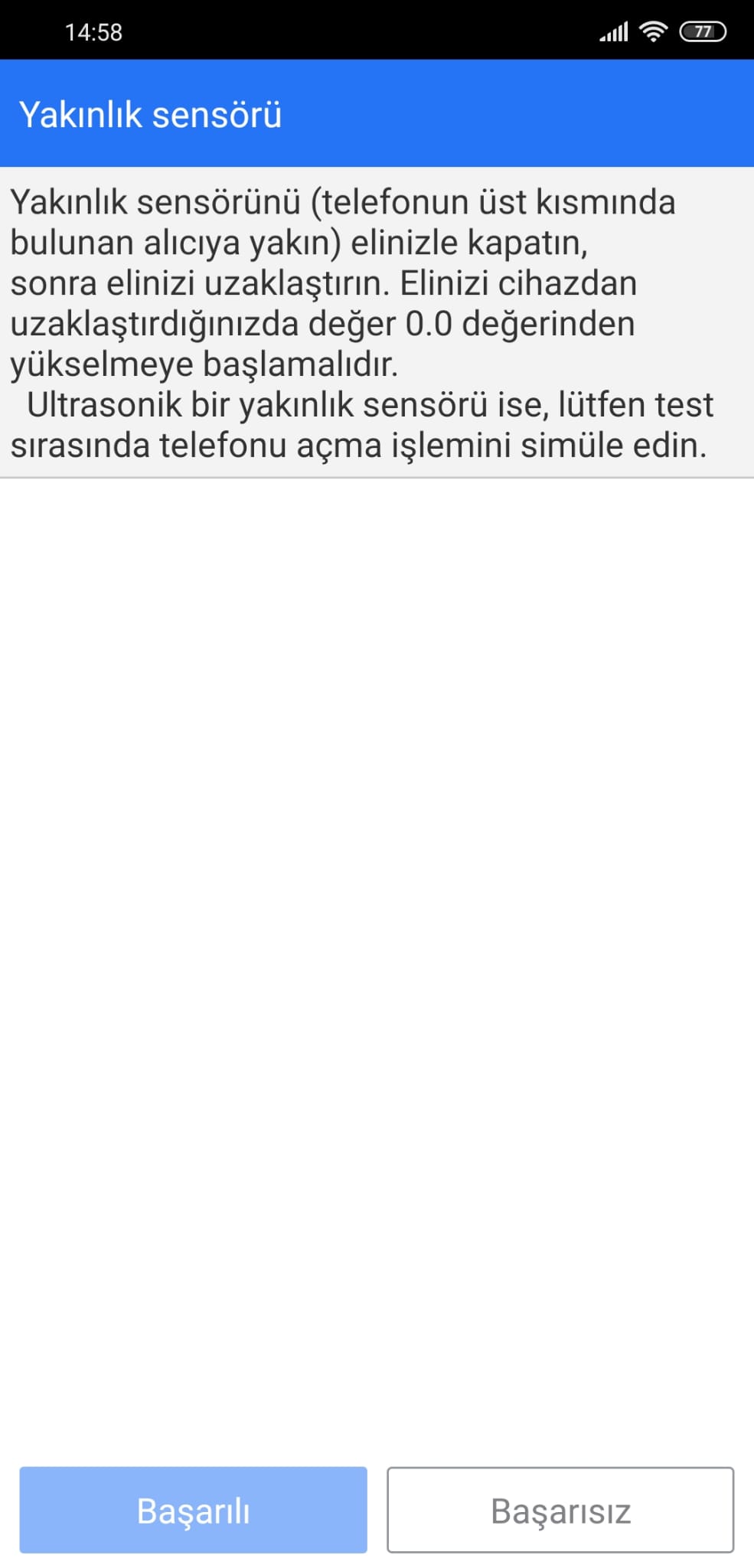Mark the proximity test as Başarılı

coord(193,1510)
